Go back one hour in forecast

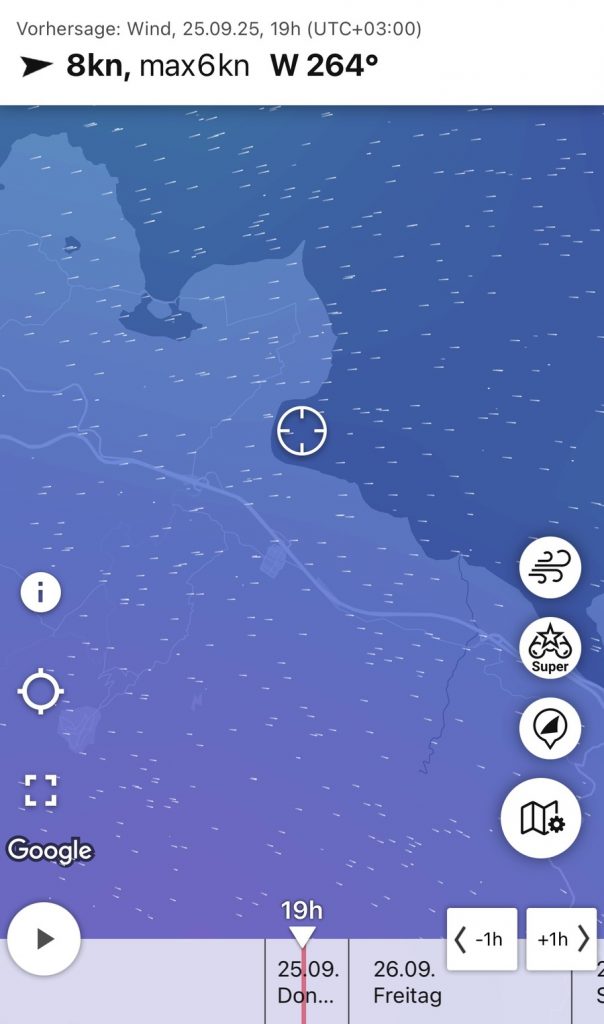pyautogui.click(x=482, y=939)
